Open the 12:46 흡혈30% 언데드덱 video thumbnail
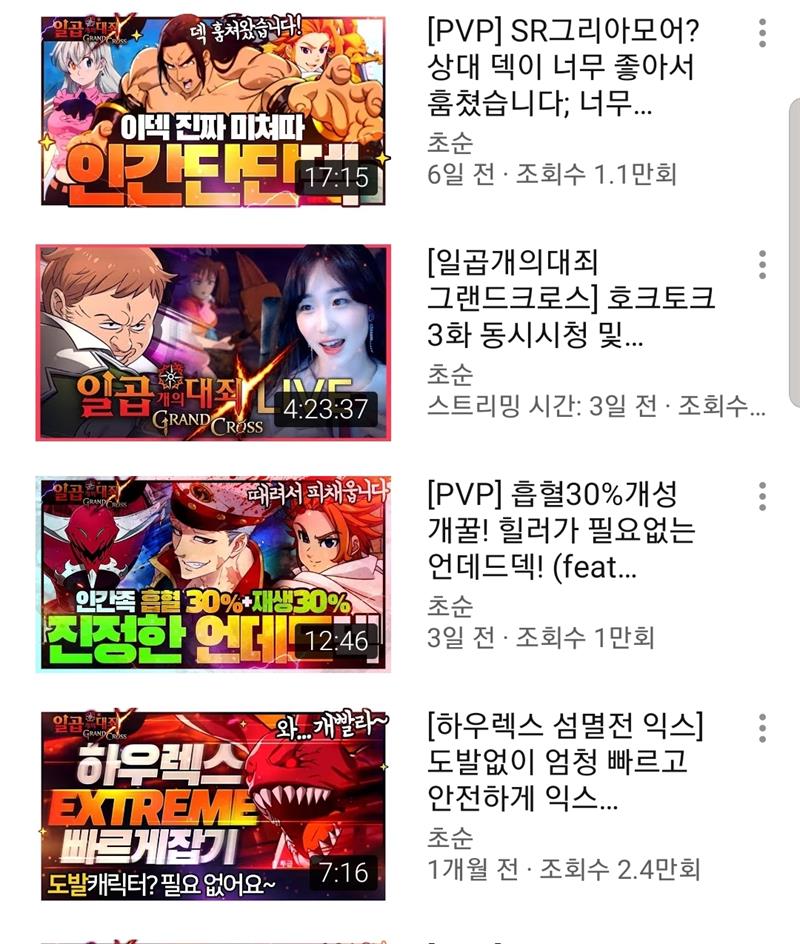 (x=213, y=574)
